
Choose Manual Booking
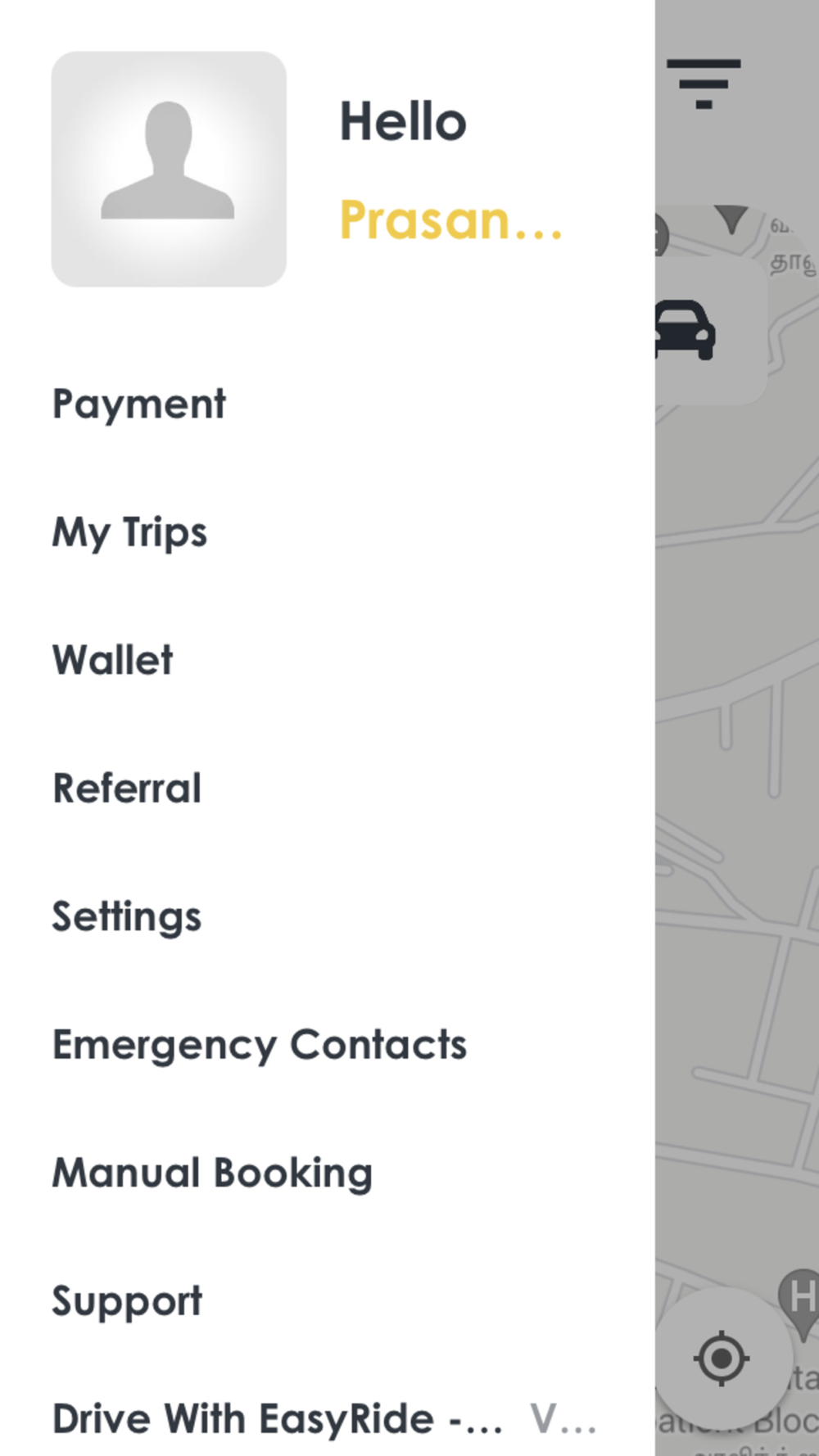213,1173
